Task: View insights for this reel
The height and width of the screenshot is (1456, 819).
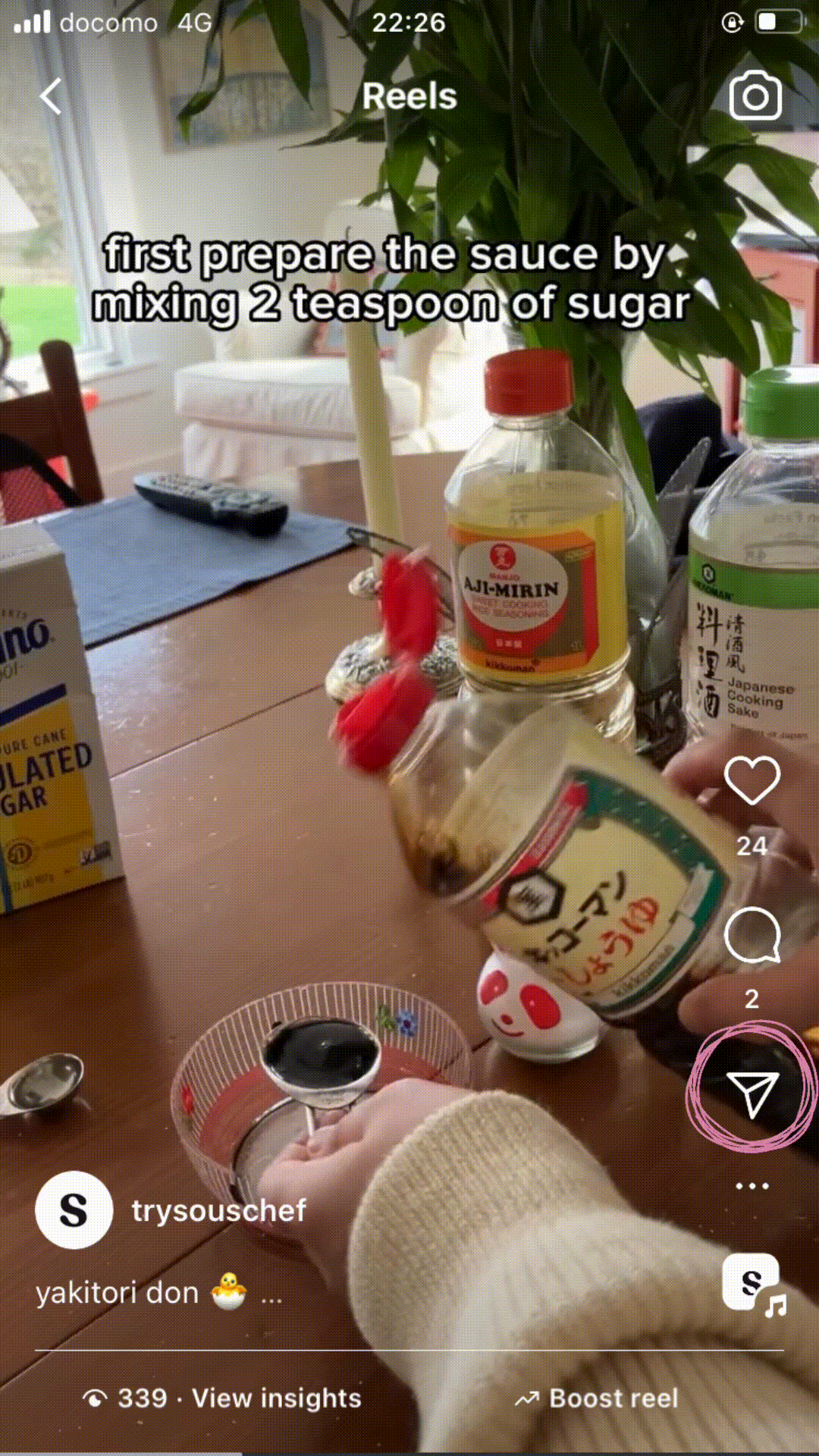Action: [x=276, y=1398]
